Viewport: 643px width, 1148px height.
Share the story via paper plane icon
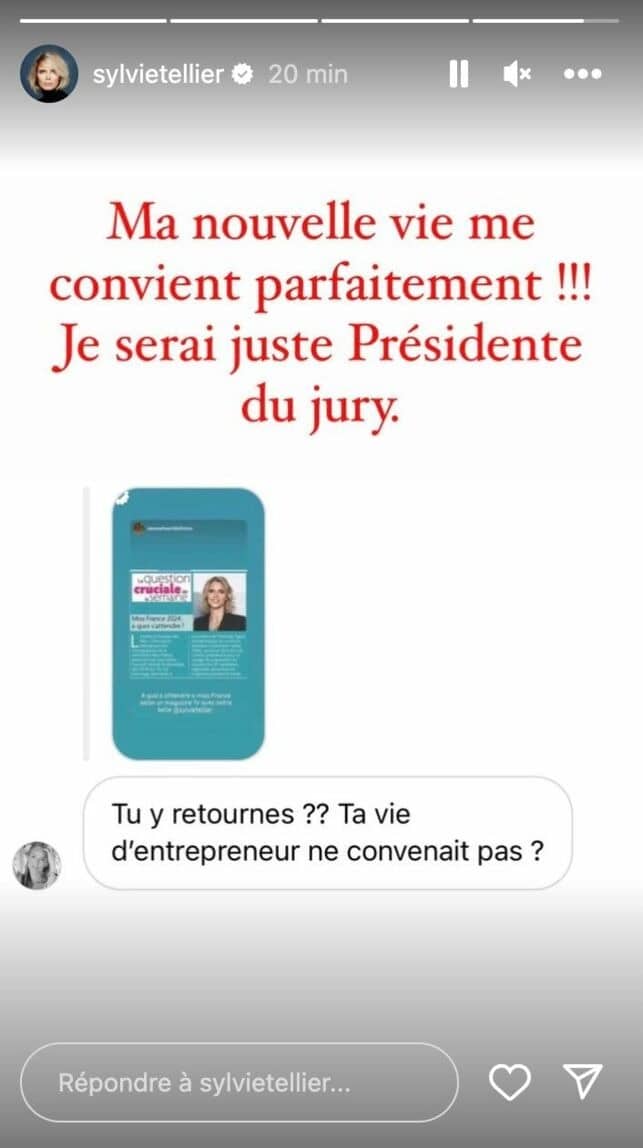tap(581, 1082)
